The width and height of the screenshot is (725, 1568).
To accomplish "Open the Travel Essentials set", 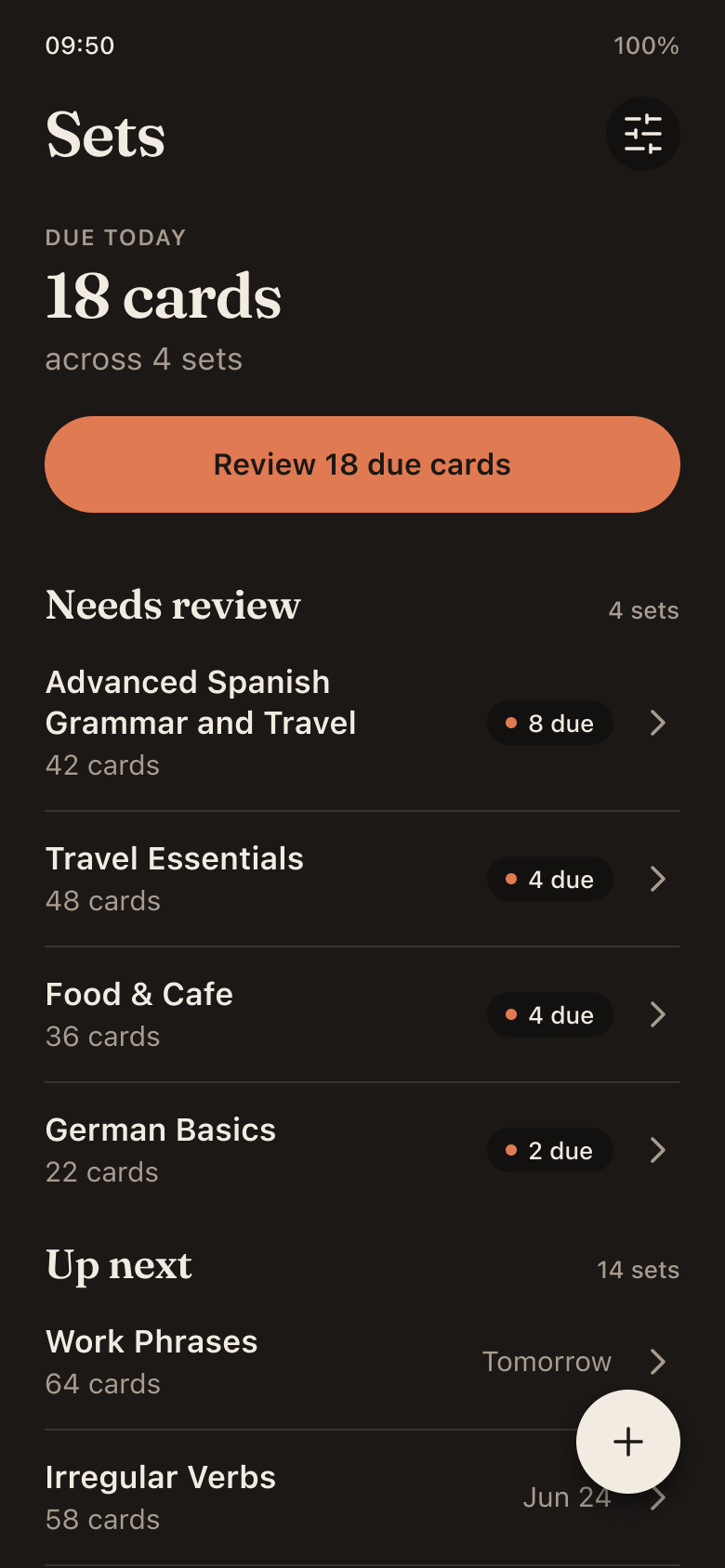I will [362, 880].
